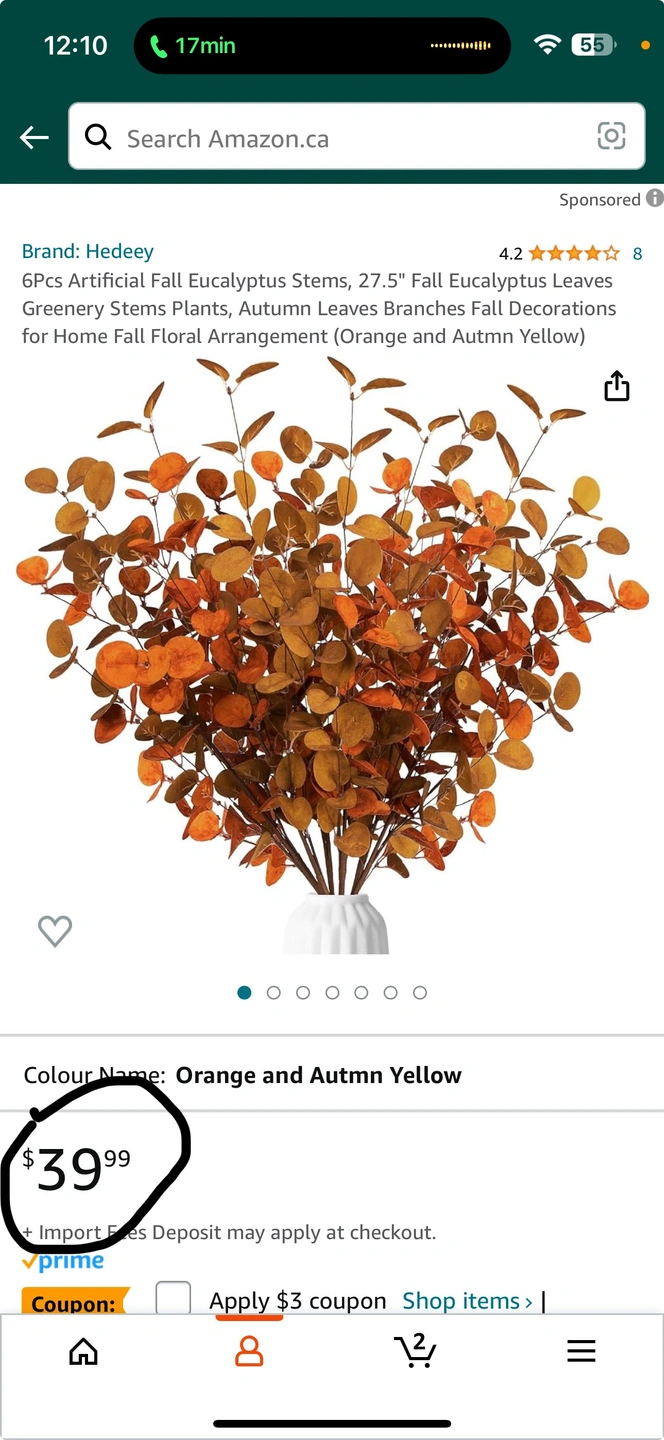Tap the Sponsored info icon
The width and height of the screenshot is (664, 1440).
point(655,198)
